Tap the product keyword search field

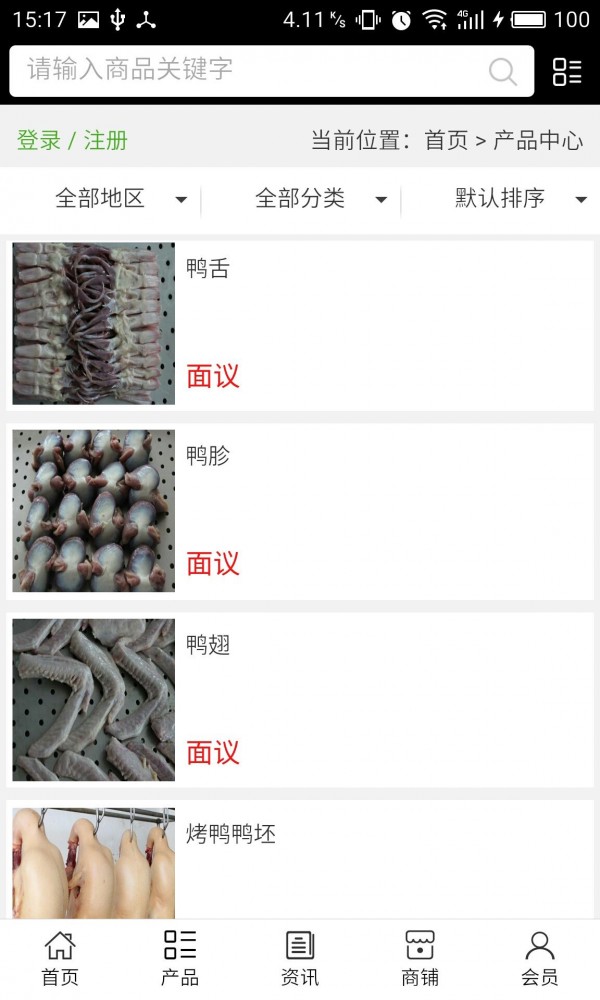[250, 70]
